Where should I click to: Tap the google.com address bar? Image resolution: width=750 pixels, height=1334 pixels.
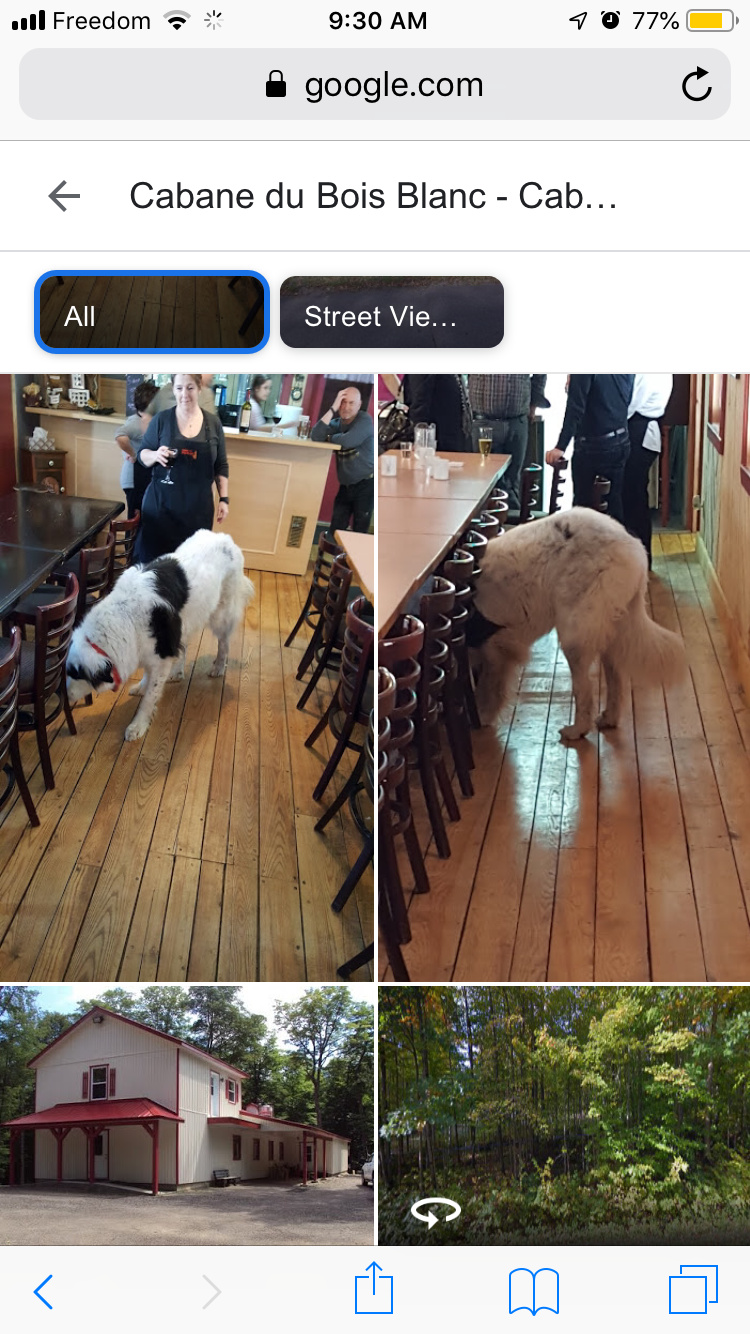pyautogui.click(x=374, y=85)
